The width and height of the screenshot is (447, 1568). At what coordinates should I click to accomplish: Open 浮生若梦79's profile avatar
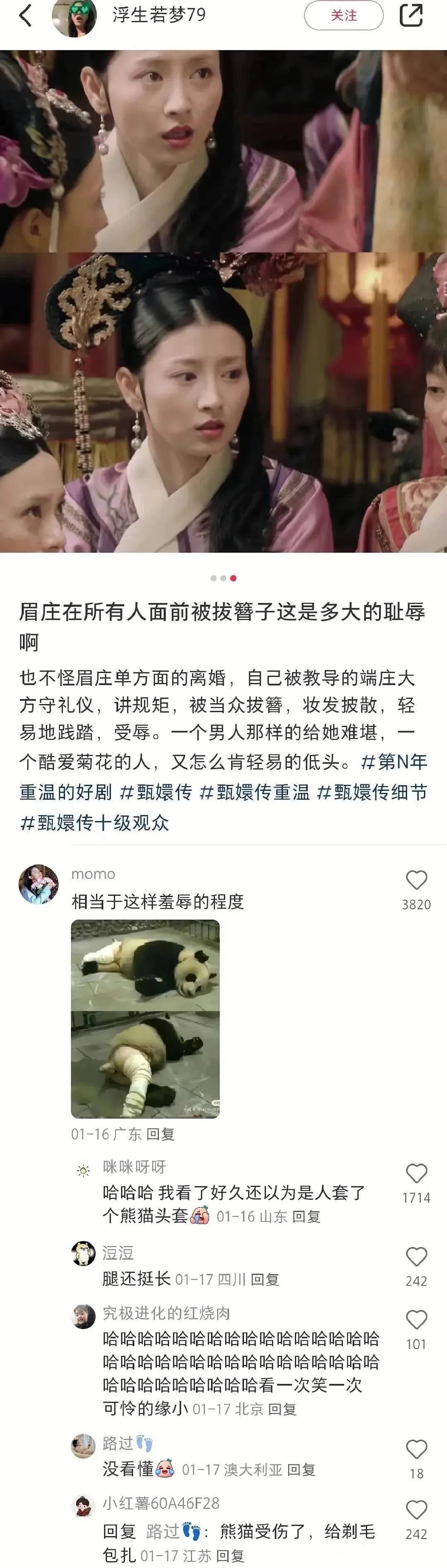[74, 17]
